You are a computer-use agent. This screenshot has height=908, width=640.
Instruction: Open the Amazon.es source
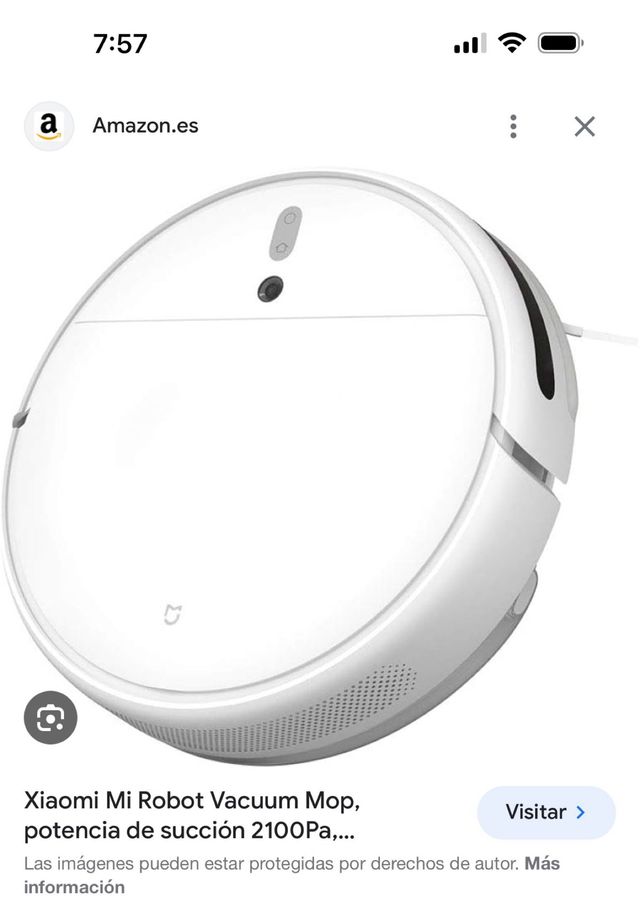[145, 126]
